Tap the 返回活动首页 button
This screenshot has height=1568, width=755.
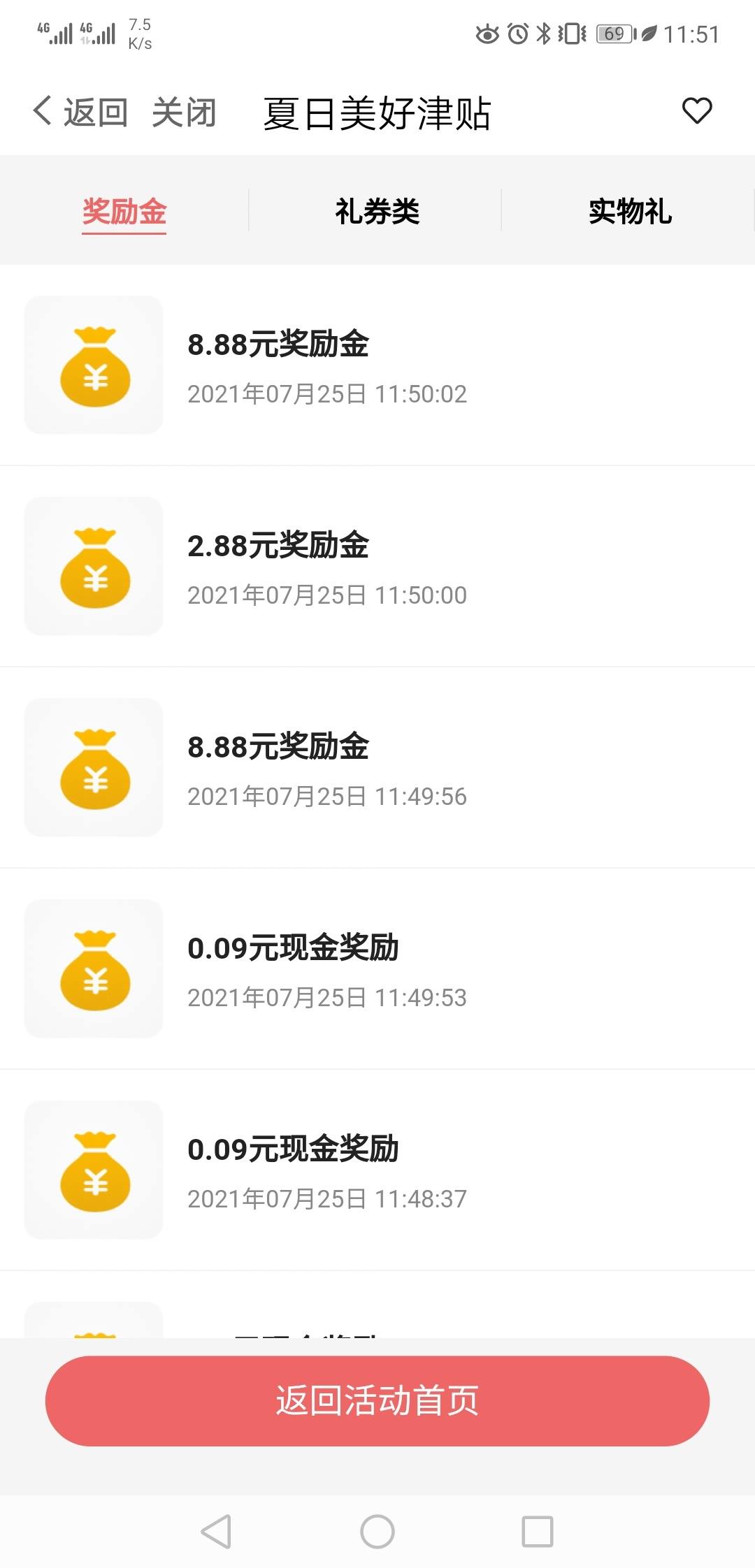pyautogui.click(x=377, y=1401)
